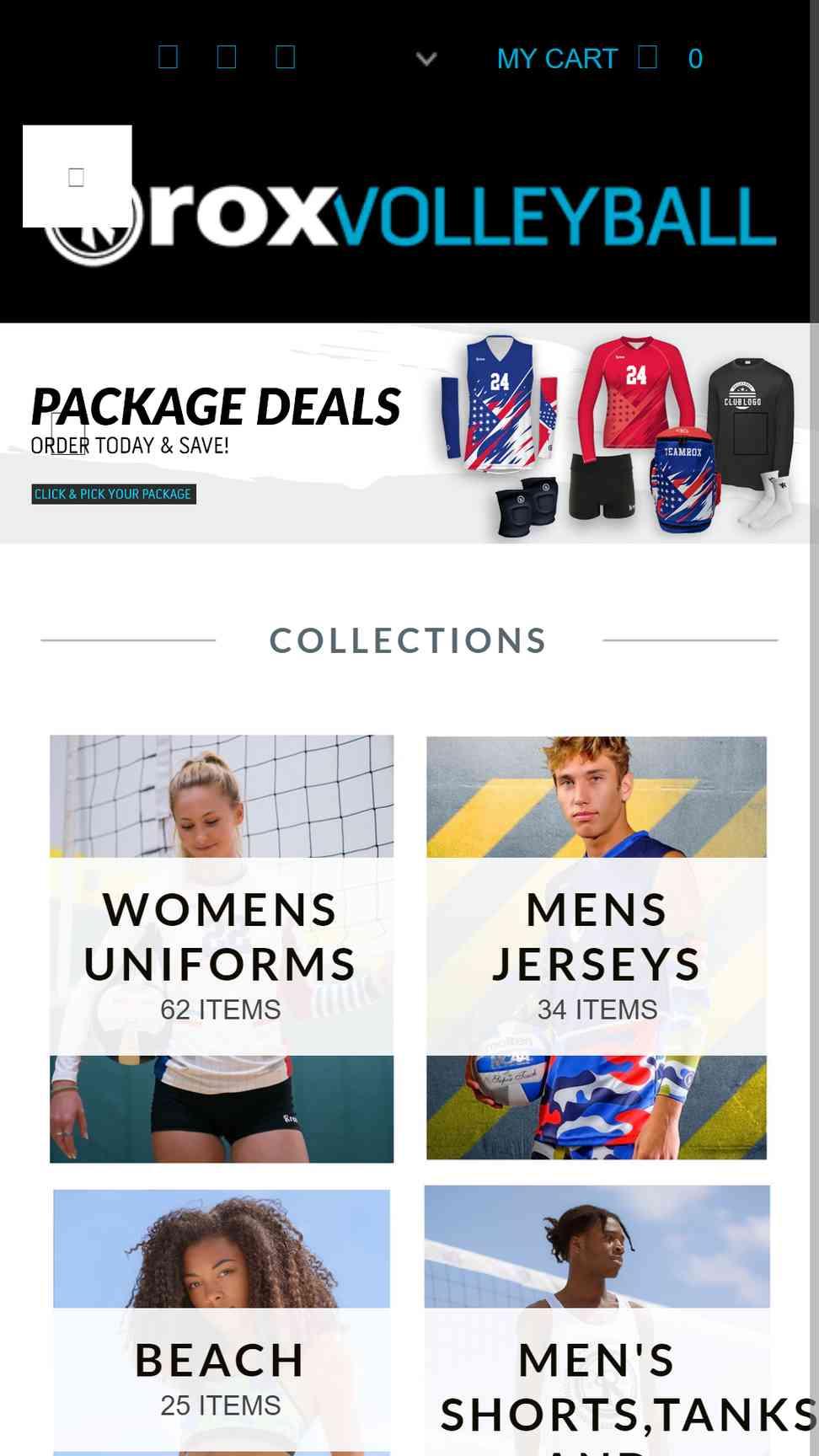Open My Cart
The width and height of the screenshot is (819, 1456).
click(599, 58)
